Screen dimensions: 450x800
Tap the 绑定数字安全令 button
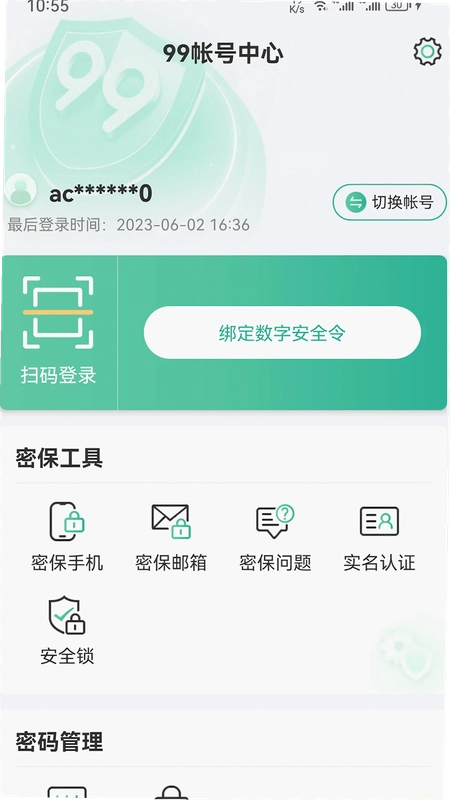pyautogui.click(x=282, y=333)
